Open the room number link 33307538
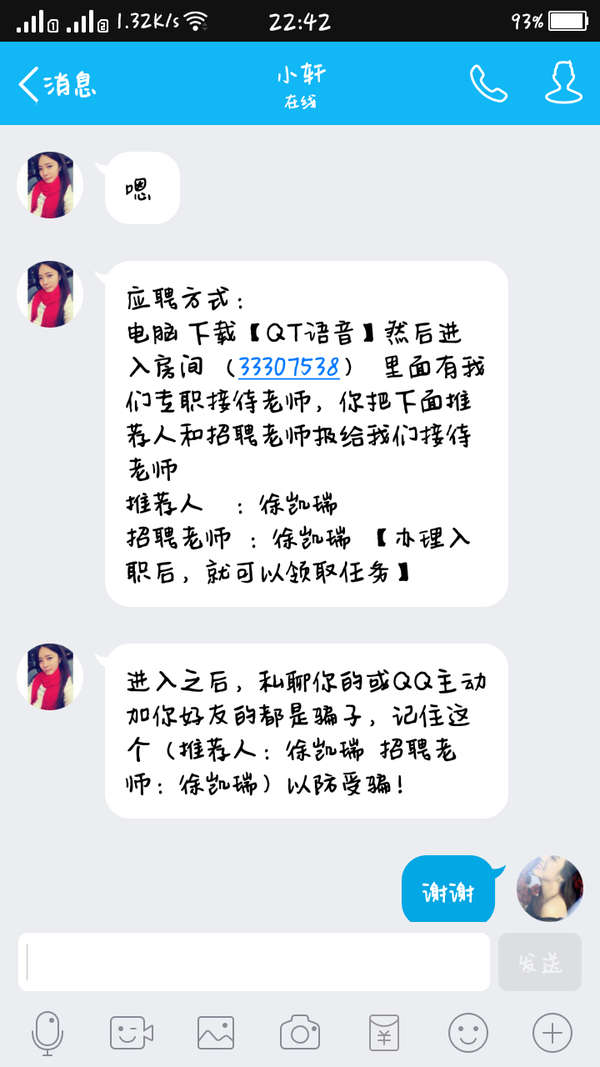 click(289, 366)
